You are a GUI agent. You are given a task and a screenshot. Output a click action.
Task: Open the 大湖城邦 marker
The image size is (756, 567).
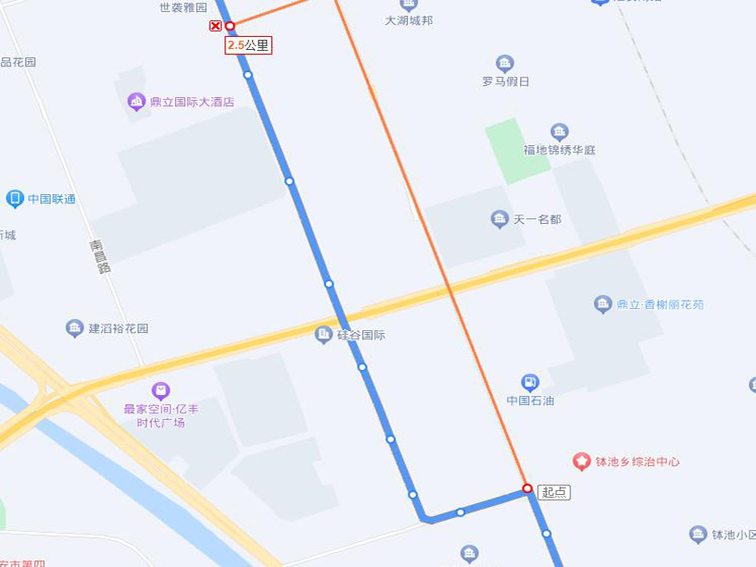coord(408,5)
